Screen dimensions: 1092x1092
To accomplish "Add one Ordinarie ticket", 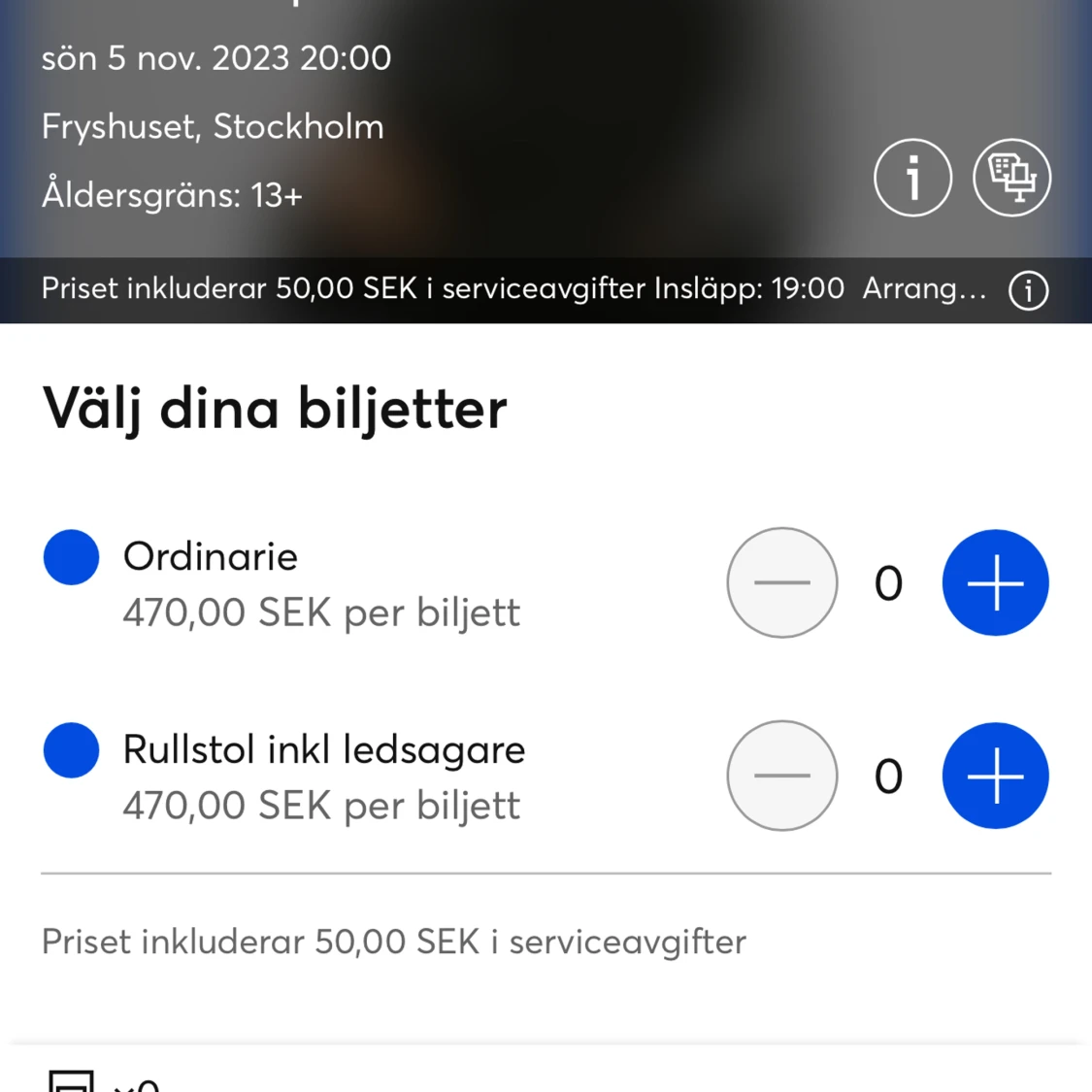I will pos(995,582).
